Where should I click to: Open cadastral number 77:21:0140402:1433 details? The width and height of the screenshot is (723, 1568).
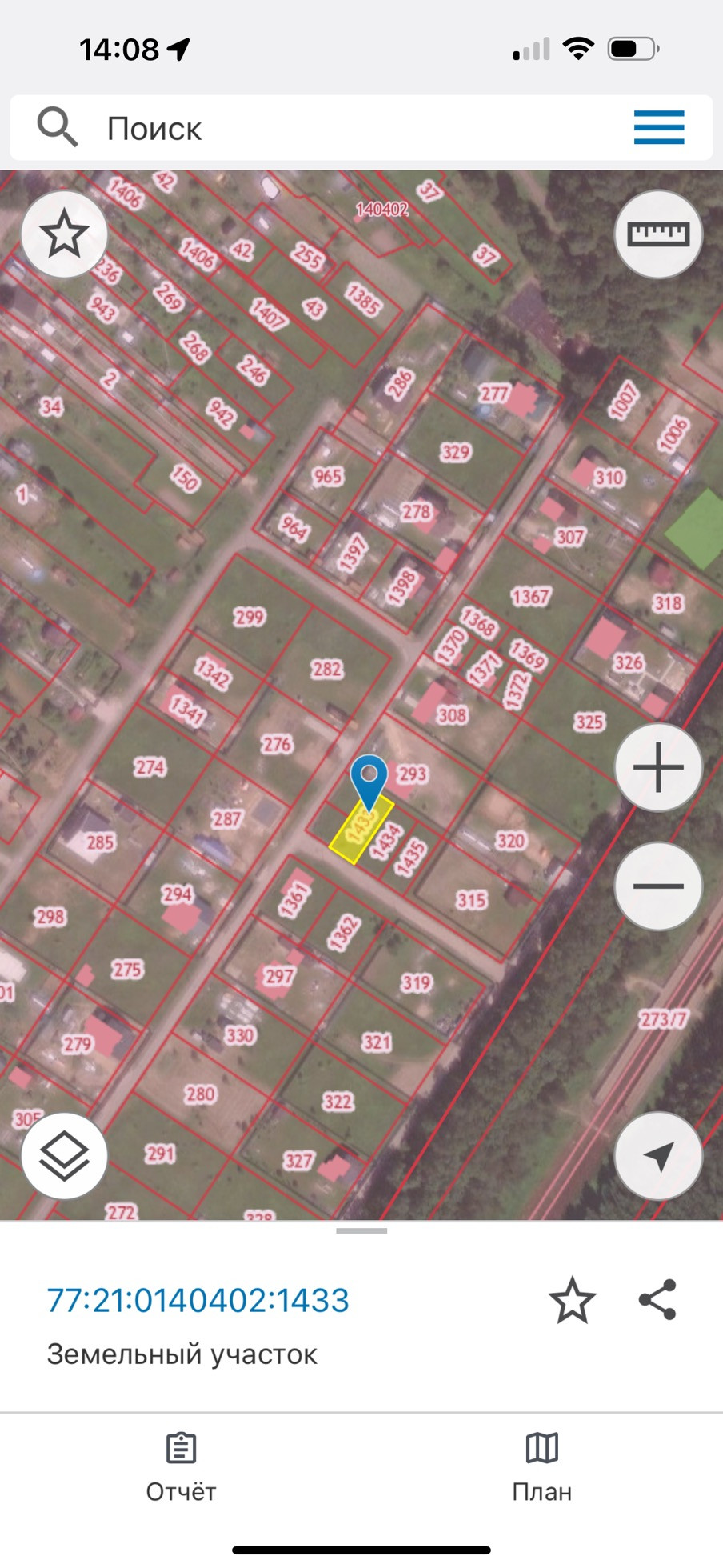(198, 1301)
